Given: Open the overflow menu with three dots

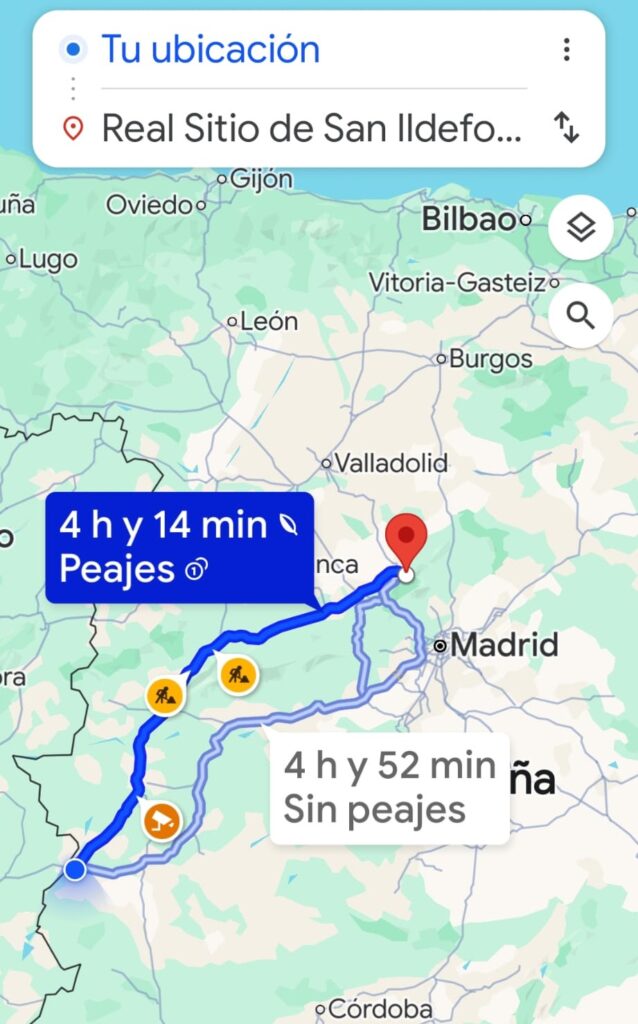Looking at the screenshot, I should coord(566,49).
